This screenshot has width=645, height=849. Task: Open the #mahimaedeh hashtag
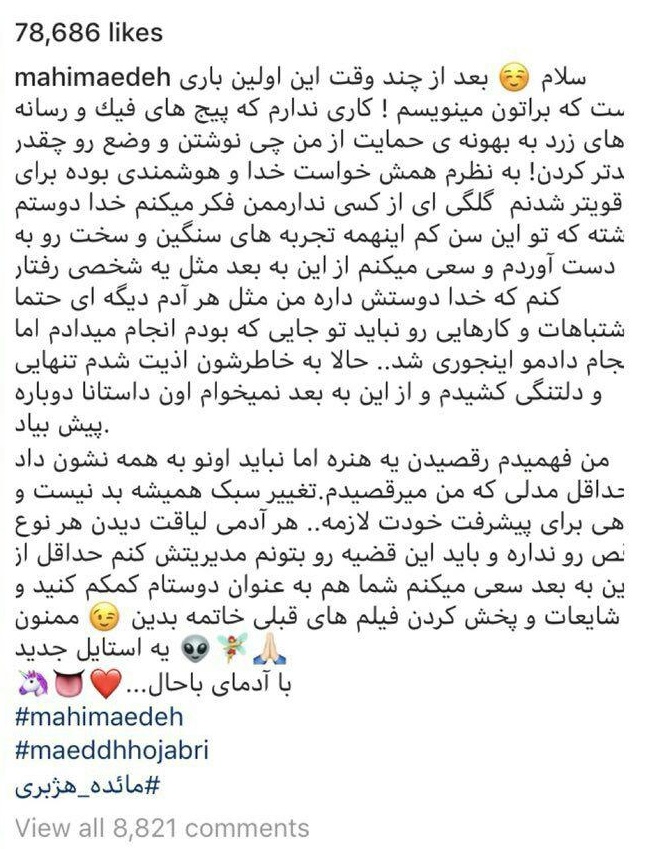(86, 717)
